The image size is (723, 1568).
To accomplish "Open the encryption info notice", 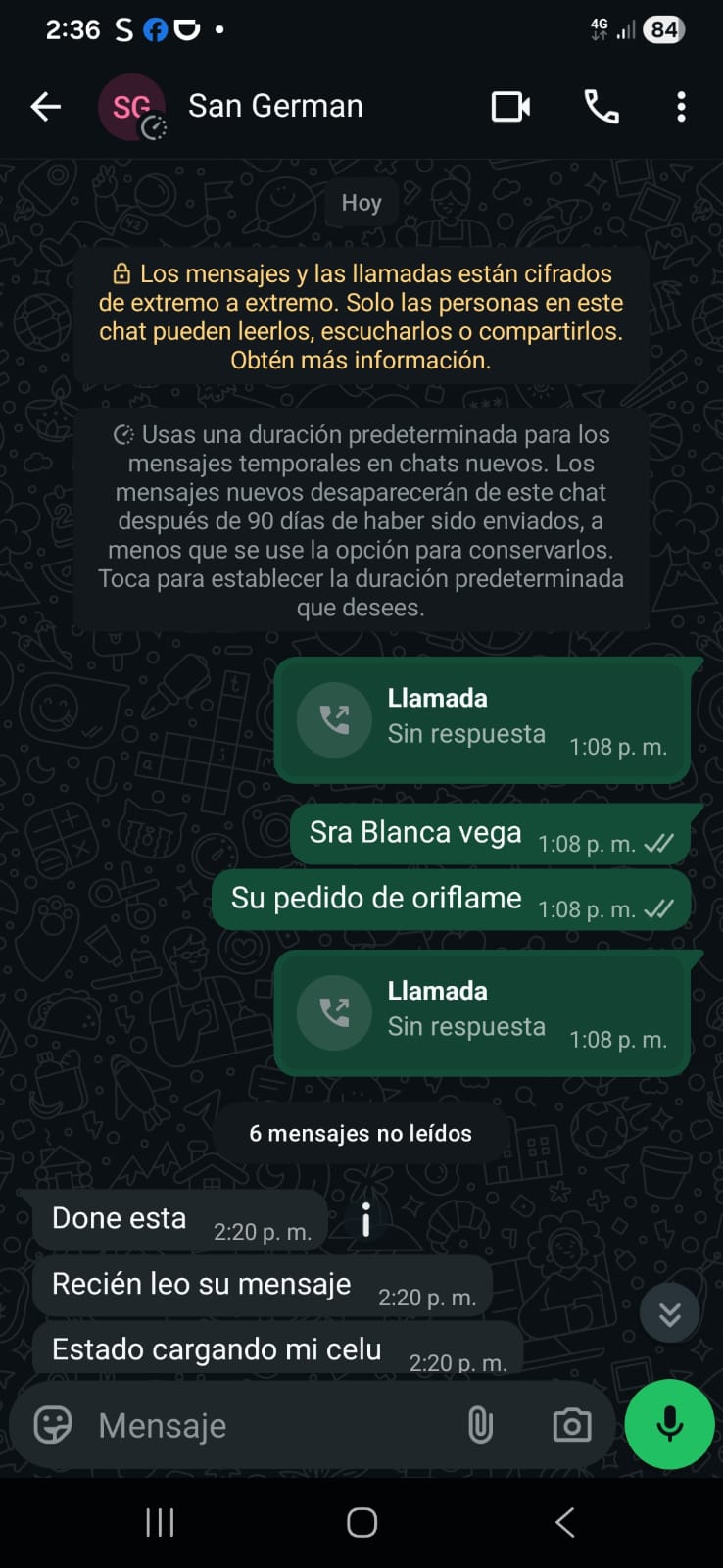I will coord(361,317).
